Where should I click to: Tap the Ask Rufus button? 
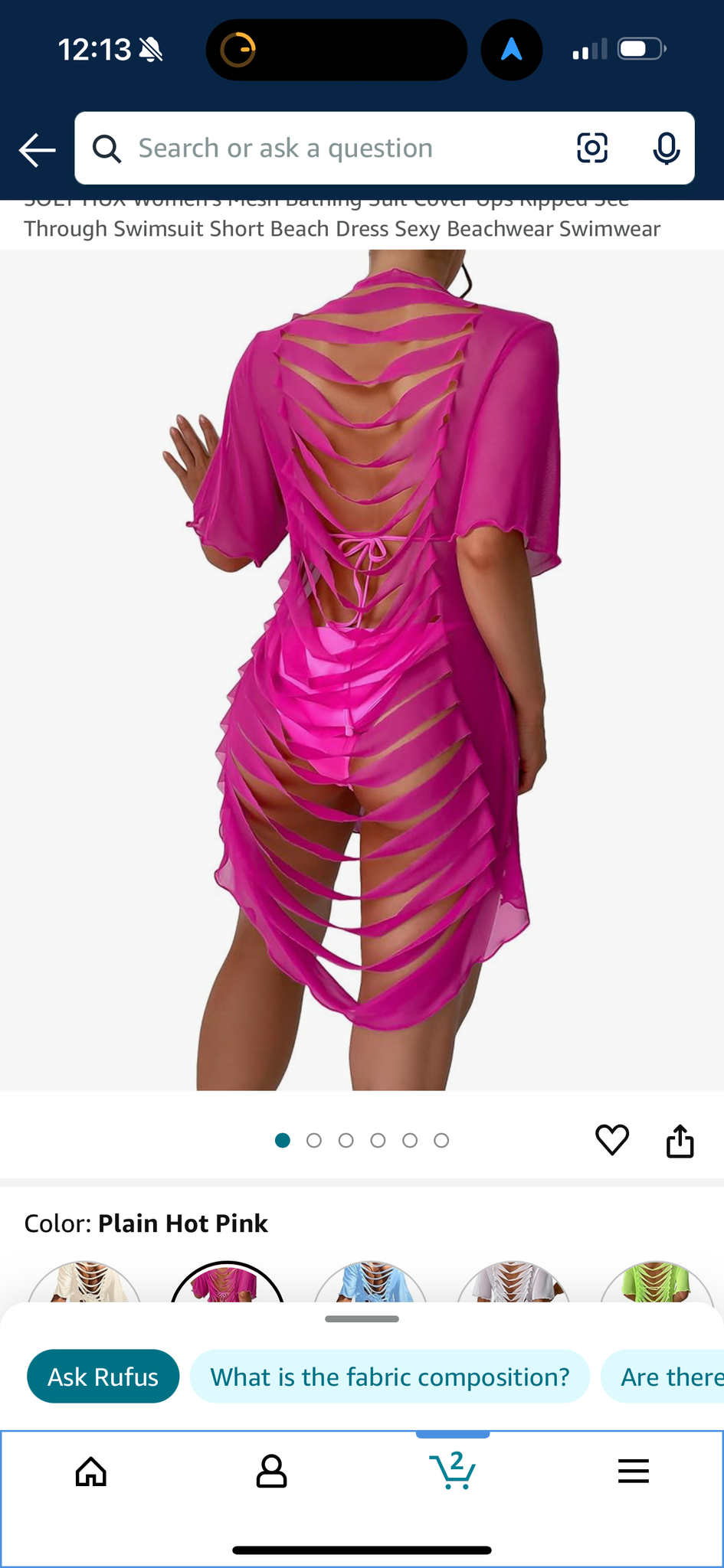click(x=103, y=1377)
